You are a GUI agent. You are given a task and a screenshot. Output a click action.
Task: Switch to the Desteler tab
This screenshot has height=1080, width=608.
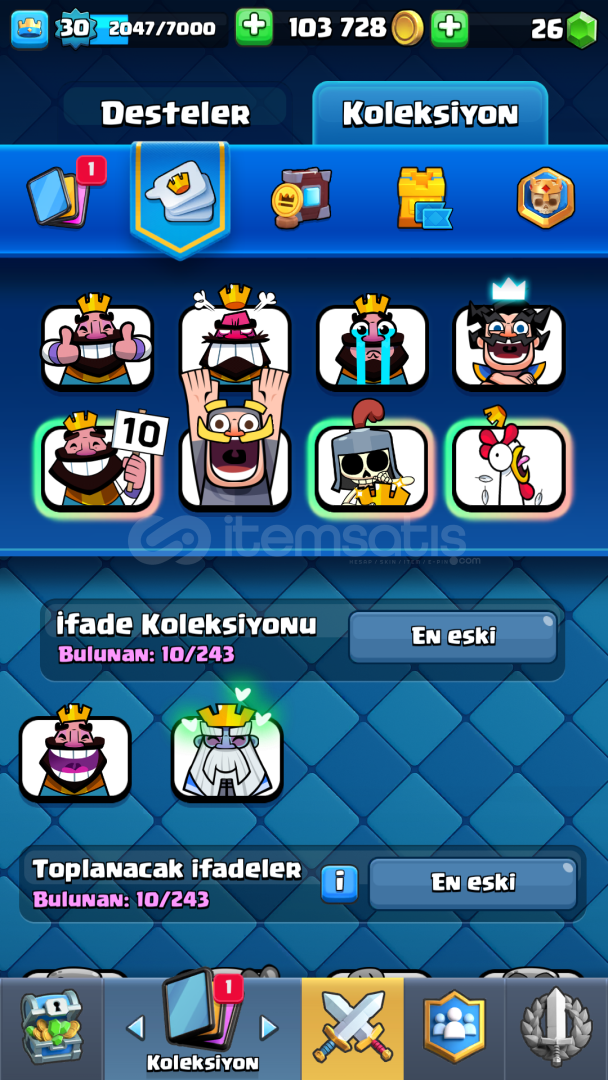175,113
